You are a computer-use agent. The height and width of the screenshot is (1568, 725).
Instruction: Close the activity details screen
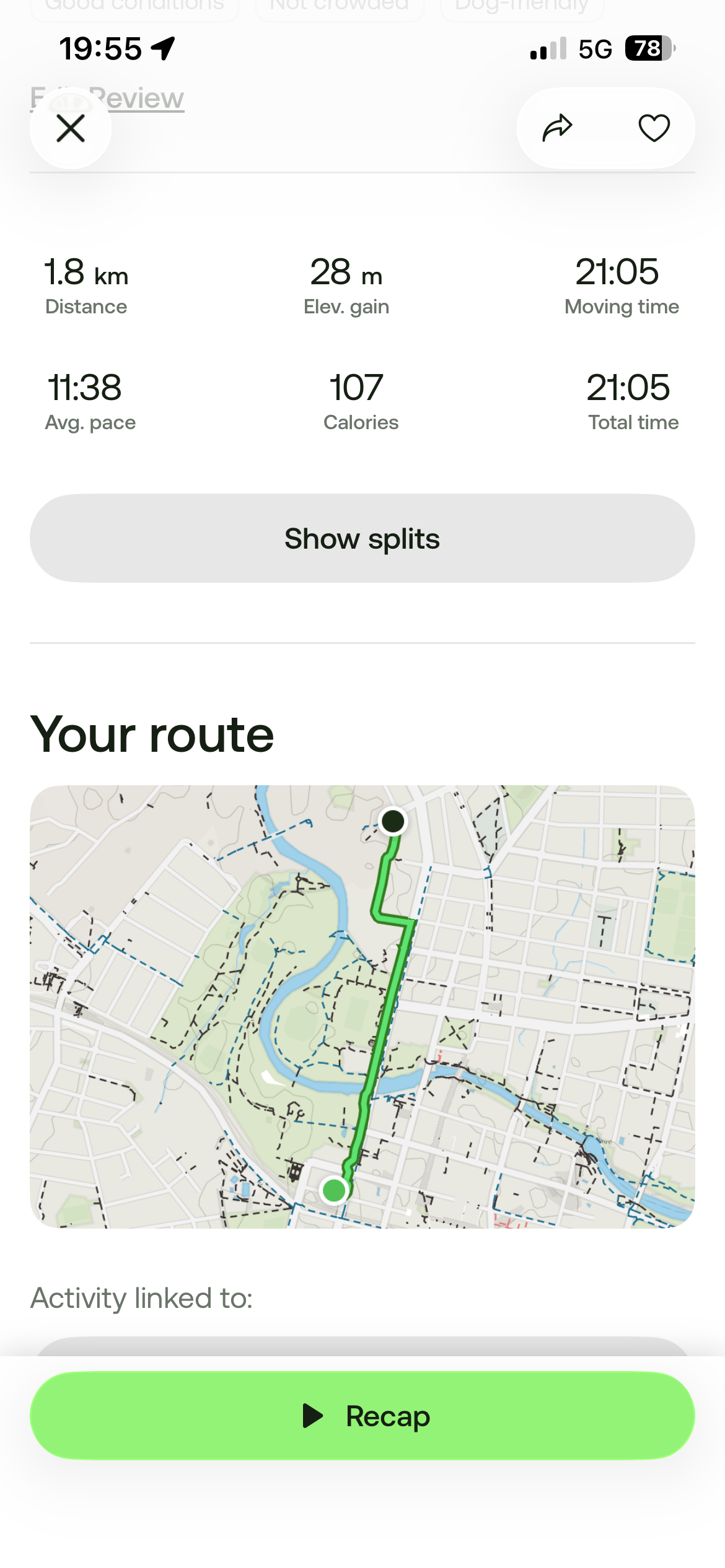point(71,129)
